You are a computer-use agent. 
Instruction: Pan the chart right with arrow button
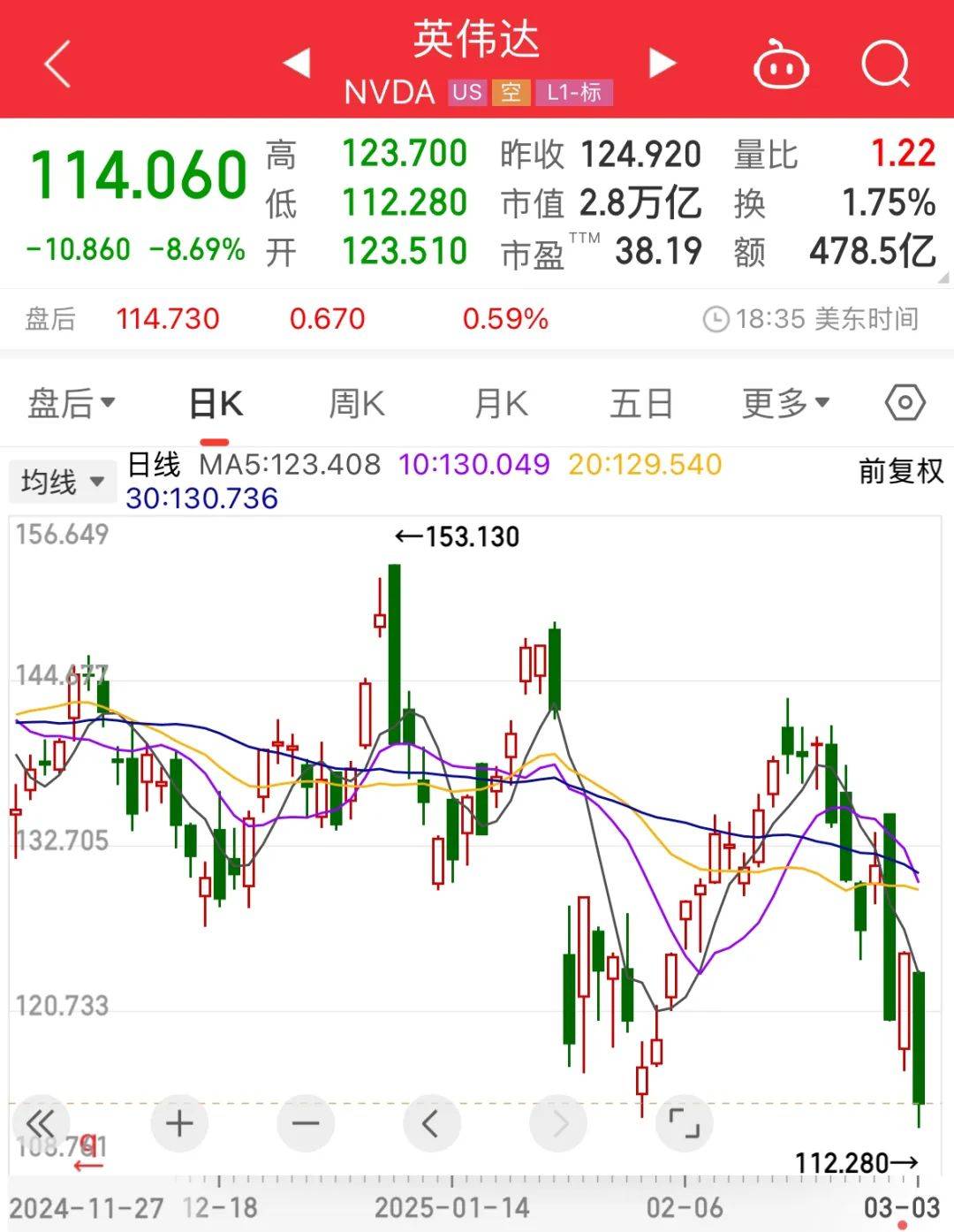tap(556, 1122)
